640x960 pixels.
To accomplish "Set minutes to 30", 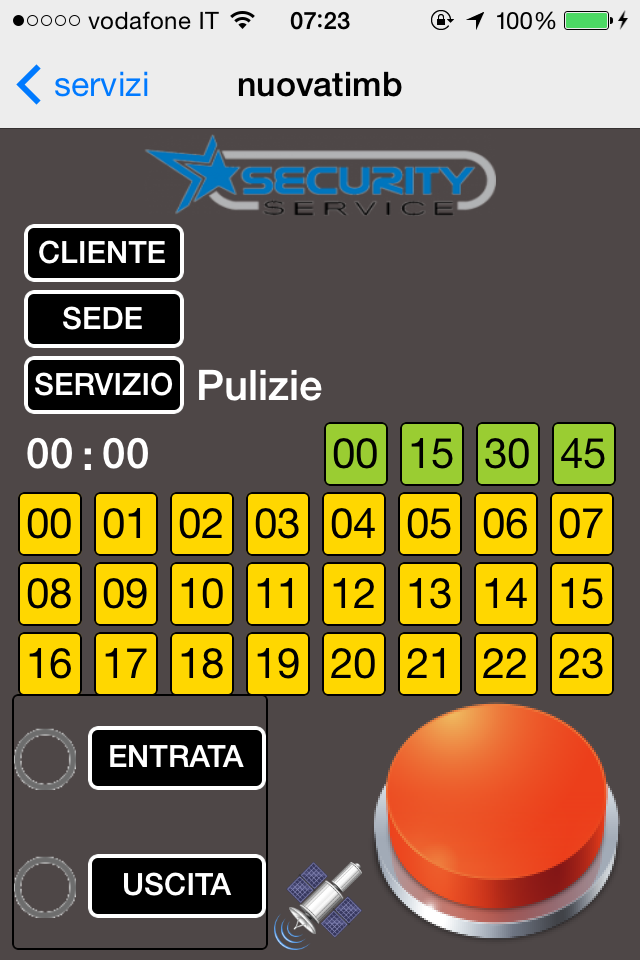I will tap(507, 455).
